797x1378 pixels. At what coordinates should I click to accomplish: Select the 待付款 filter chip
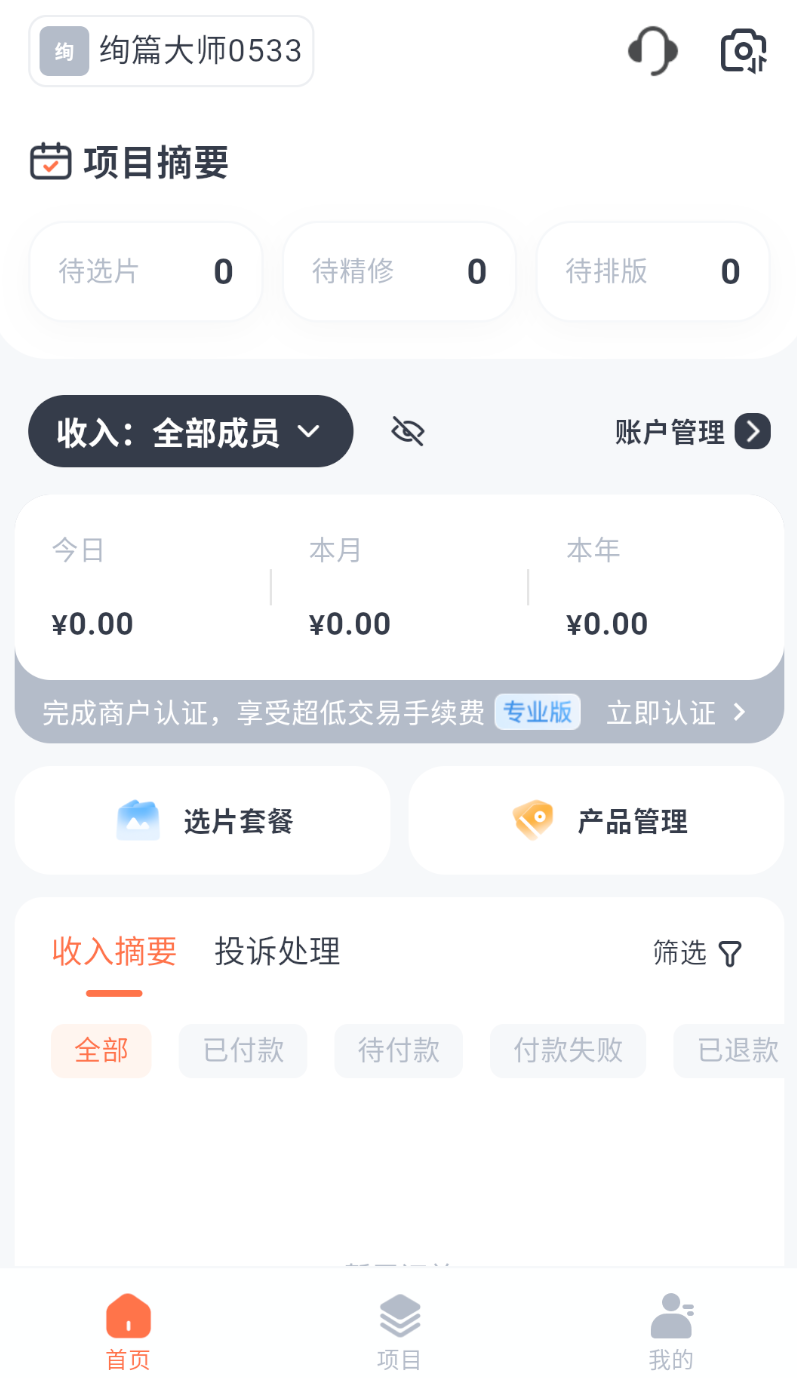pyautogui.click(x=398, y=1050)
